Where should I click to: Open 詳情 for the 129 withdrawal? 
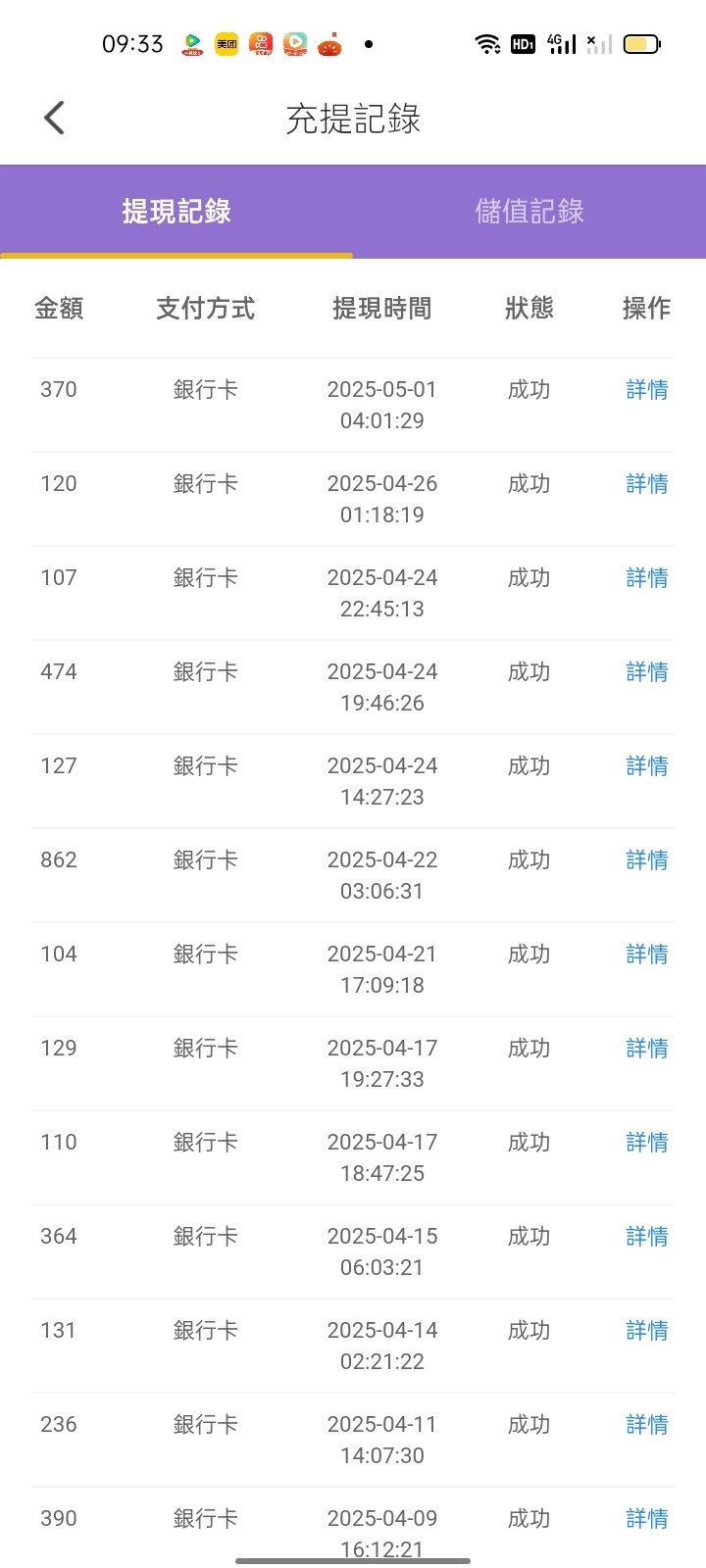click(647, 1049)
